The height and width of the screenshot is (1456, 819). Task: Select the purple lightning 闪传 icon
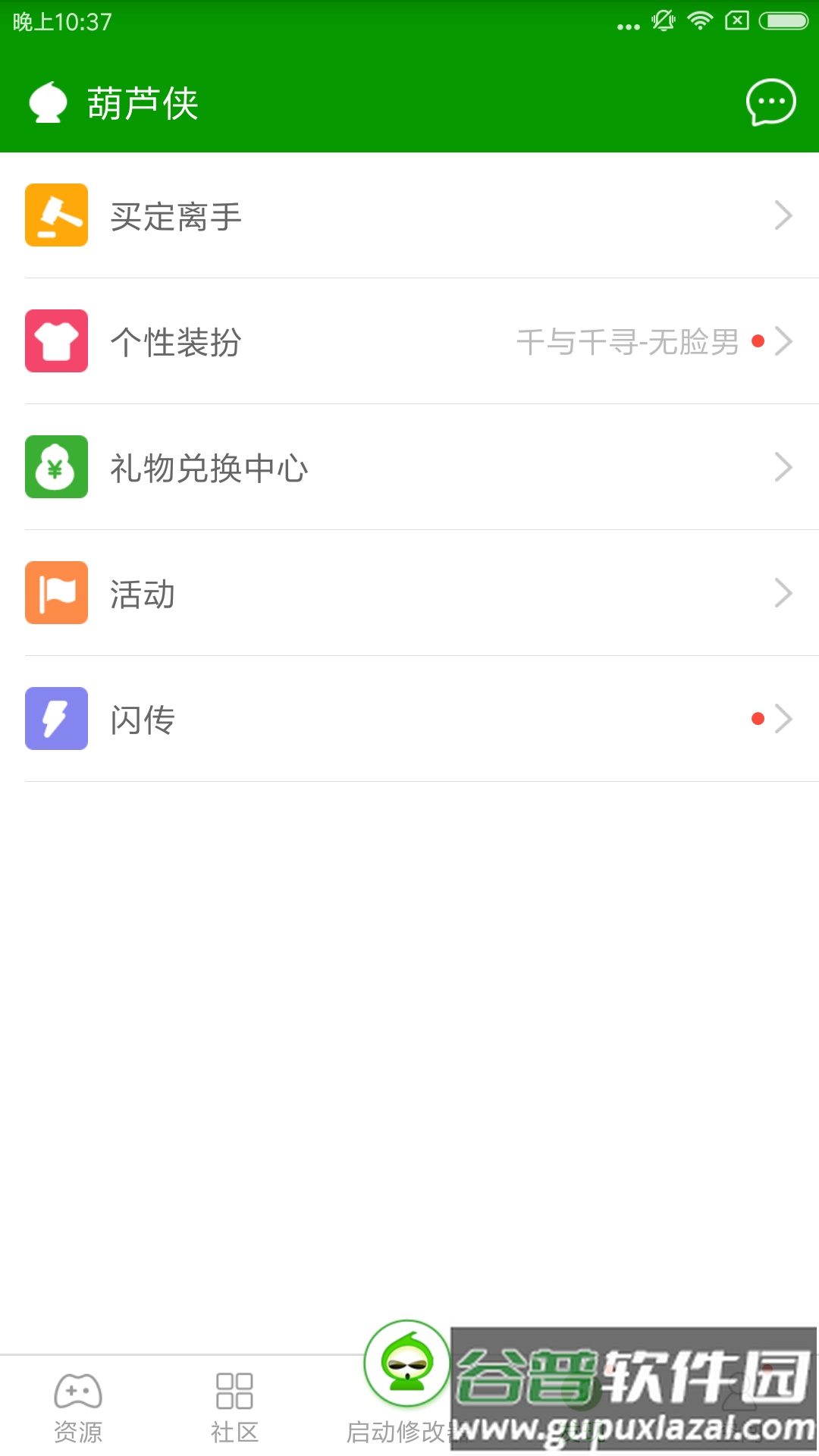[56, 719]
